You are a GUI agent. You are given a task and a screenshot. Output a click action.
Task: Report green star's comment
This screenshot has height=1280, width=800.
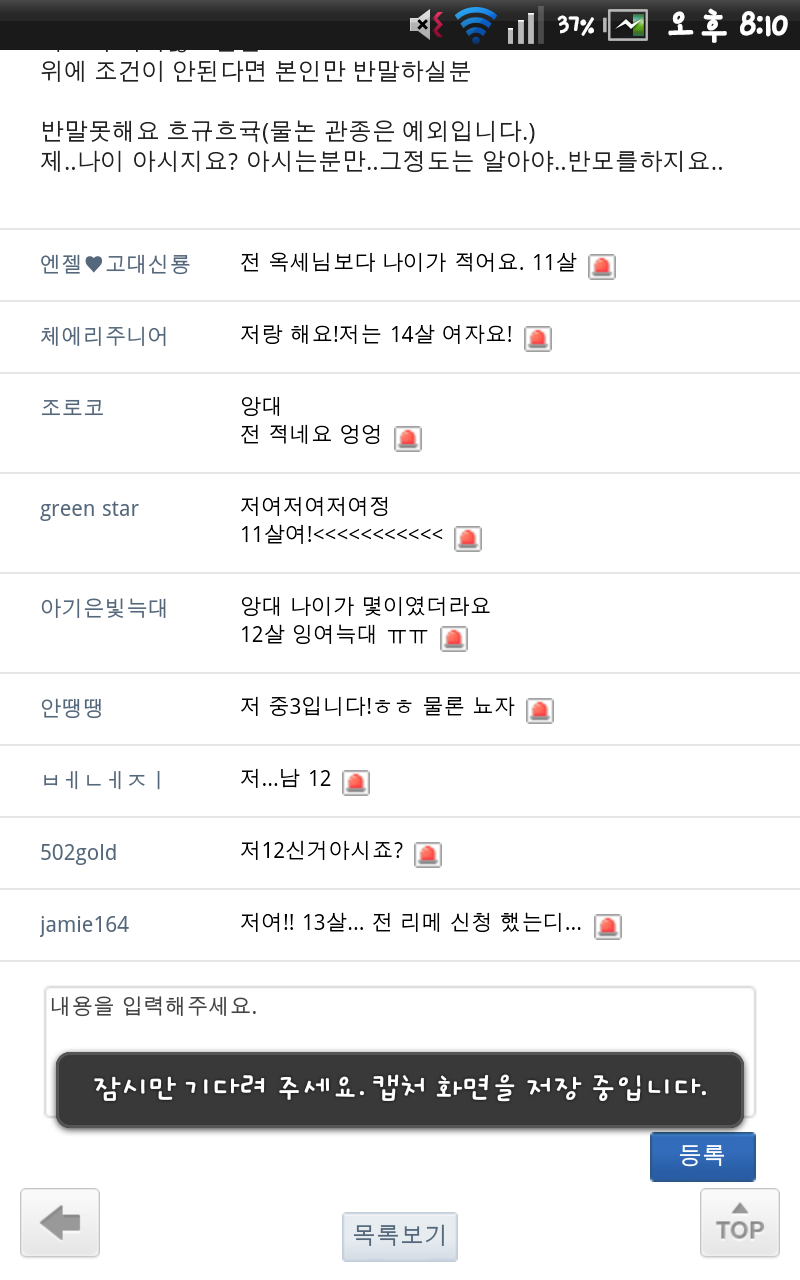coord(468,538)
